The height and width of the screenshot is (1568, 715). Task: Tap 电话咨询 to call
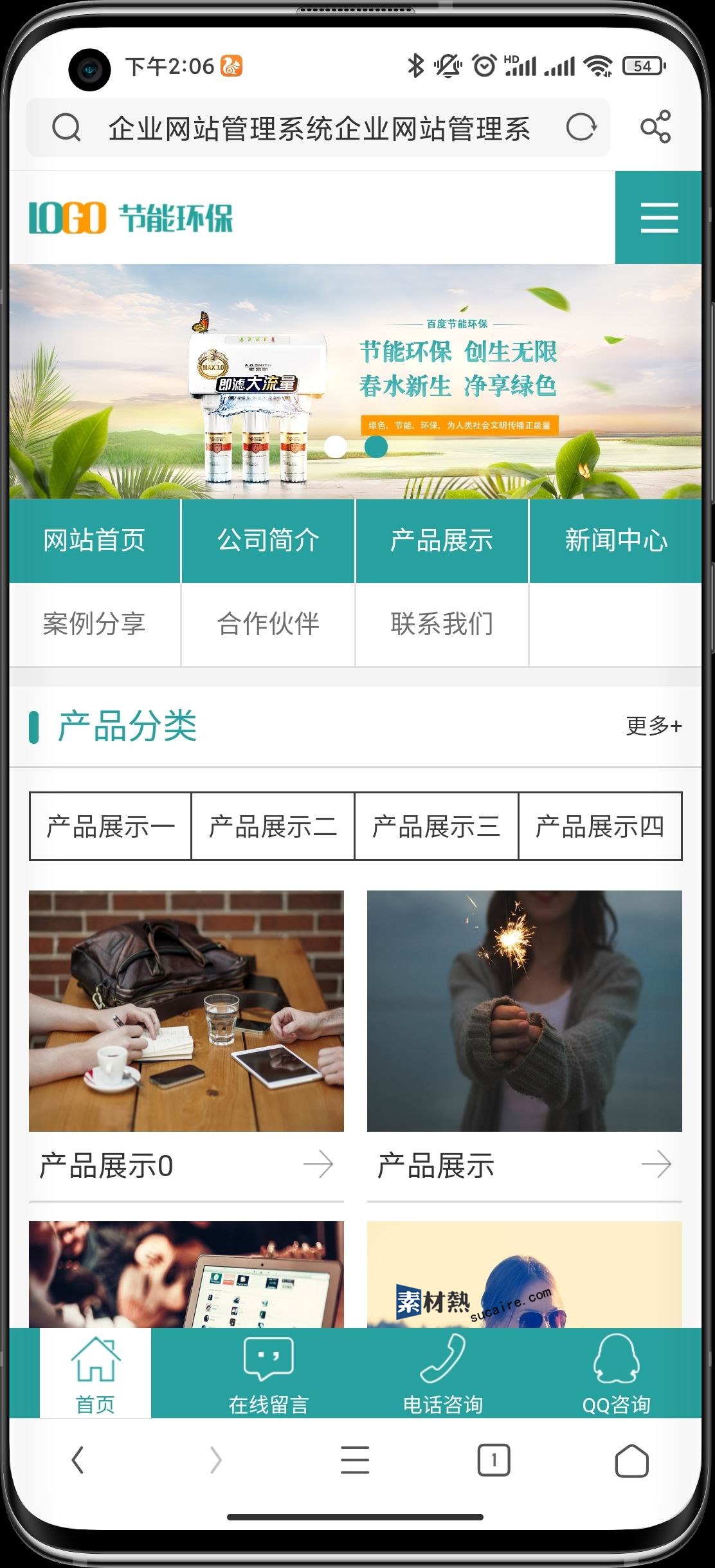click(x=442, y=1374)
